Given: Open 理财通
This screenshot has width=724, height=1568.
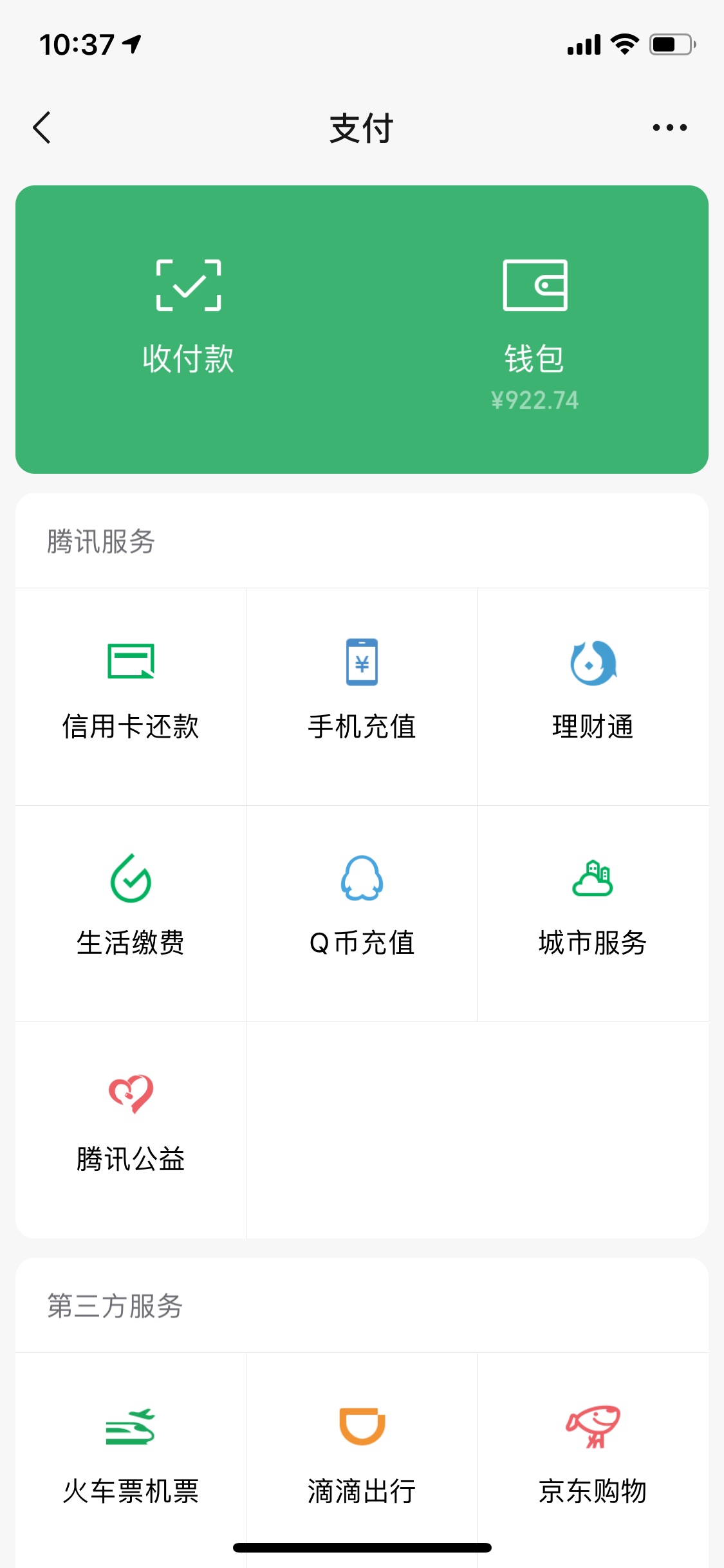Looking at the screenshot, I should (x=593, y=696).
